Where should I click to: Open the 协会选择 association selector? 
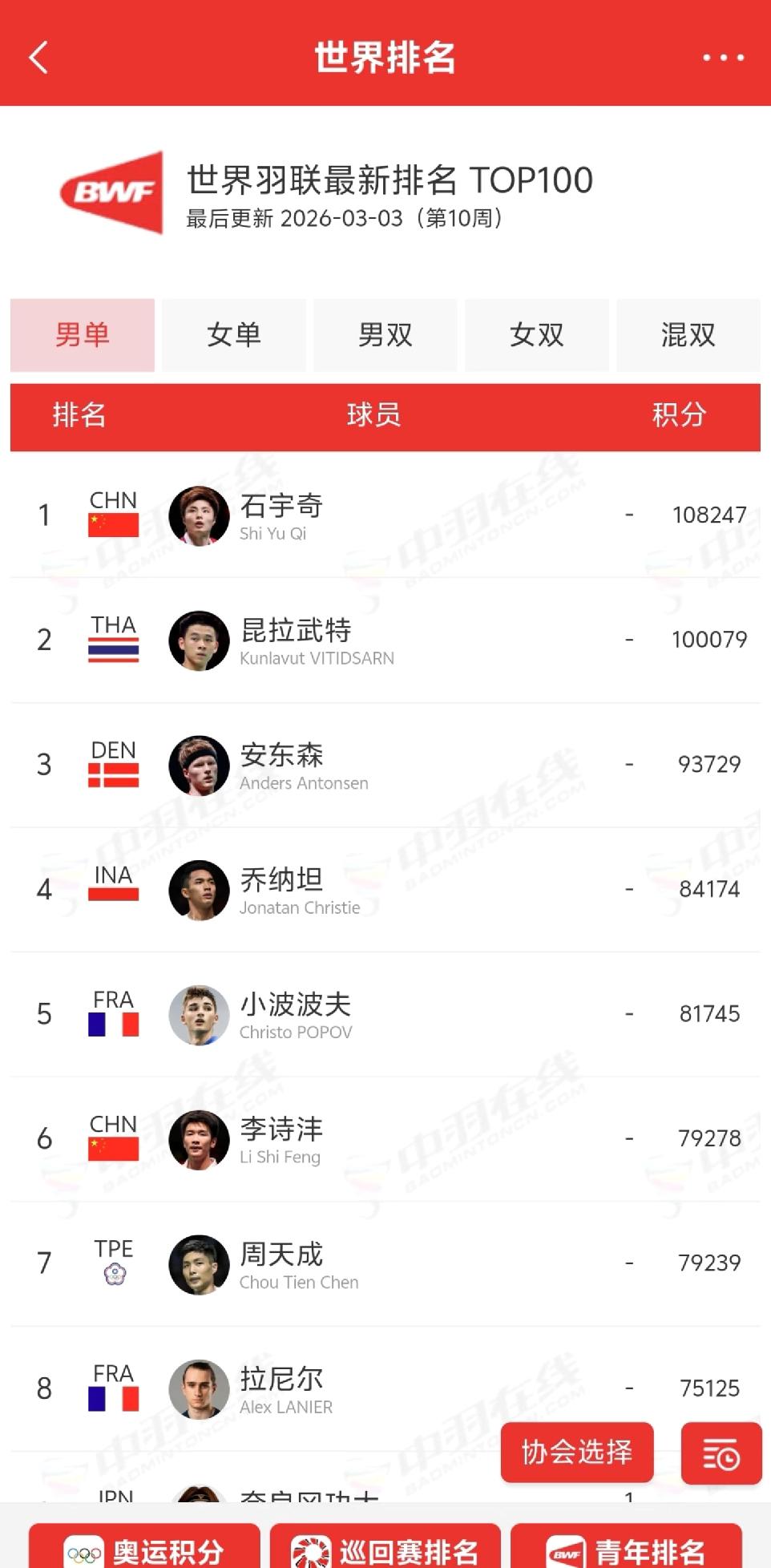click(x=577, y=1453)
